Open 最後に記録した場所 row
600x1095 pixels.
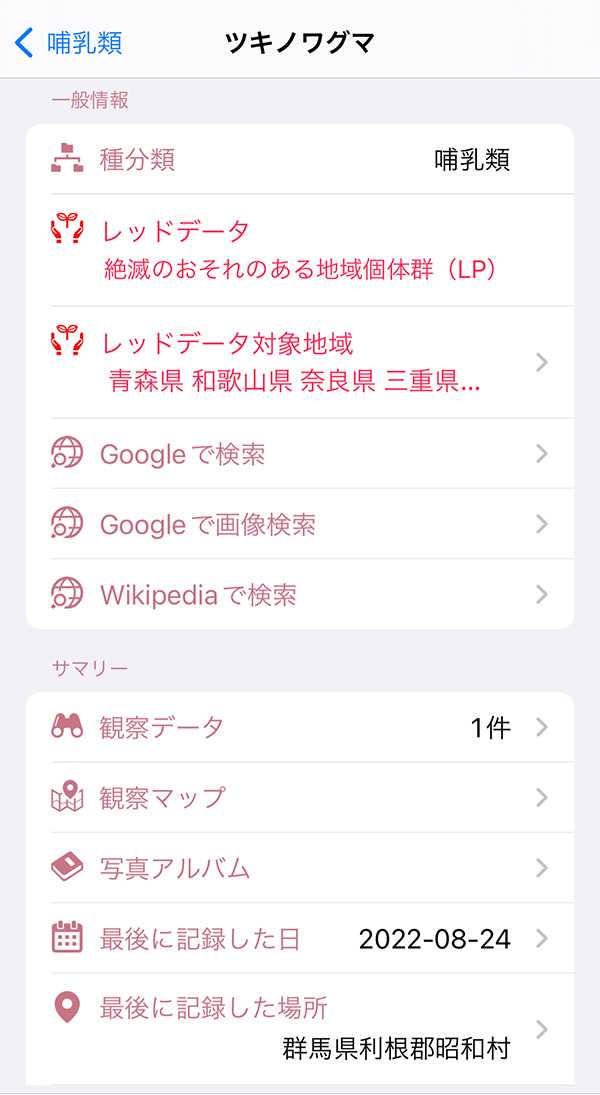point(300,1028)
